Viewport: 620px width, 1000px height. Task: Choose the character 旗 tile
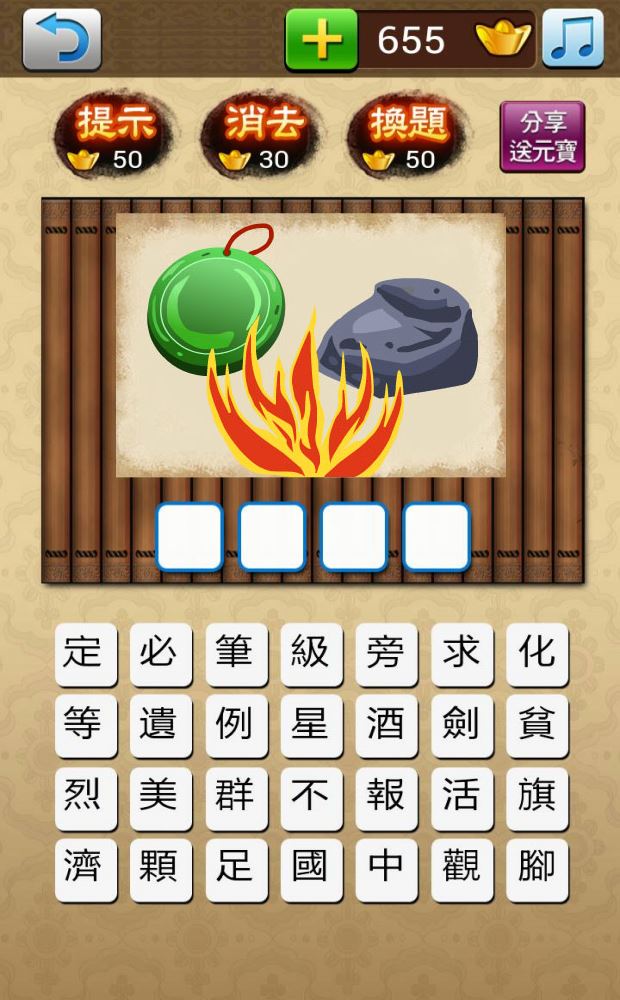tap(537, 797)
